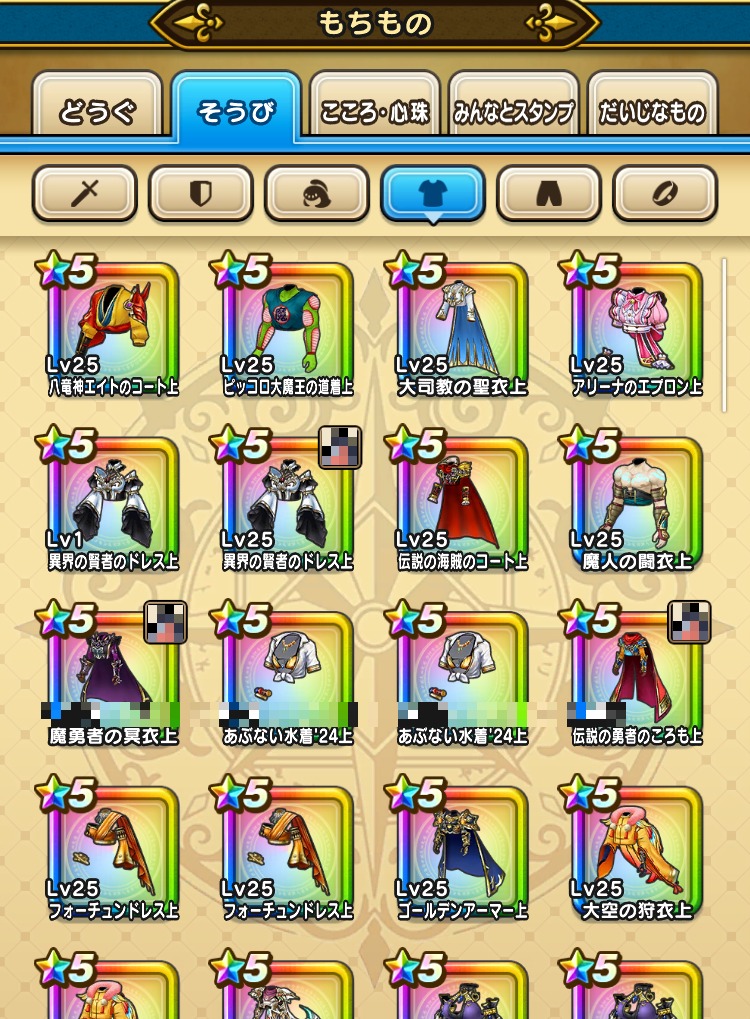Switch to the みんなとスタンプ tab

point(514,110)
